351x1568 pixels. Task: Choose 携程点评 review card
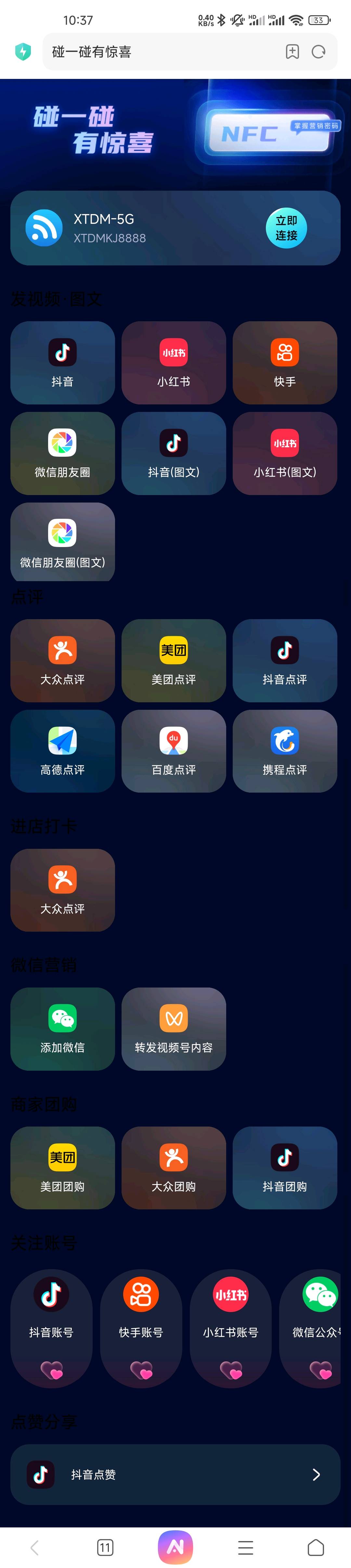click(285, 751)
